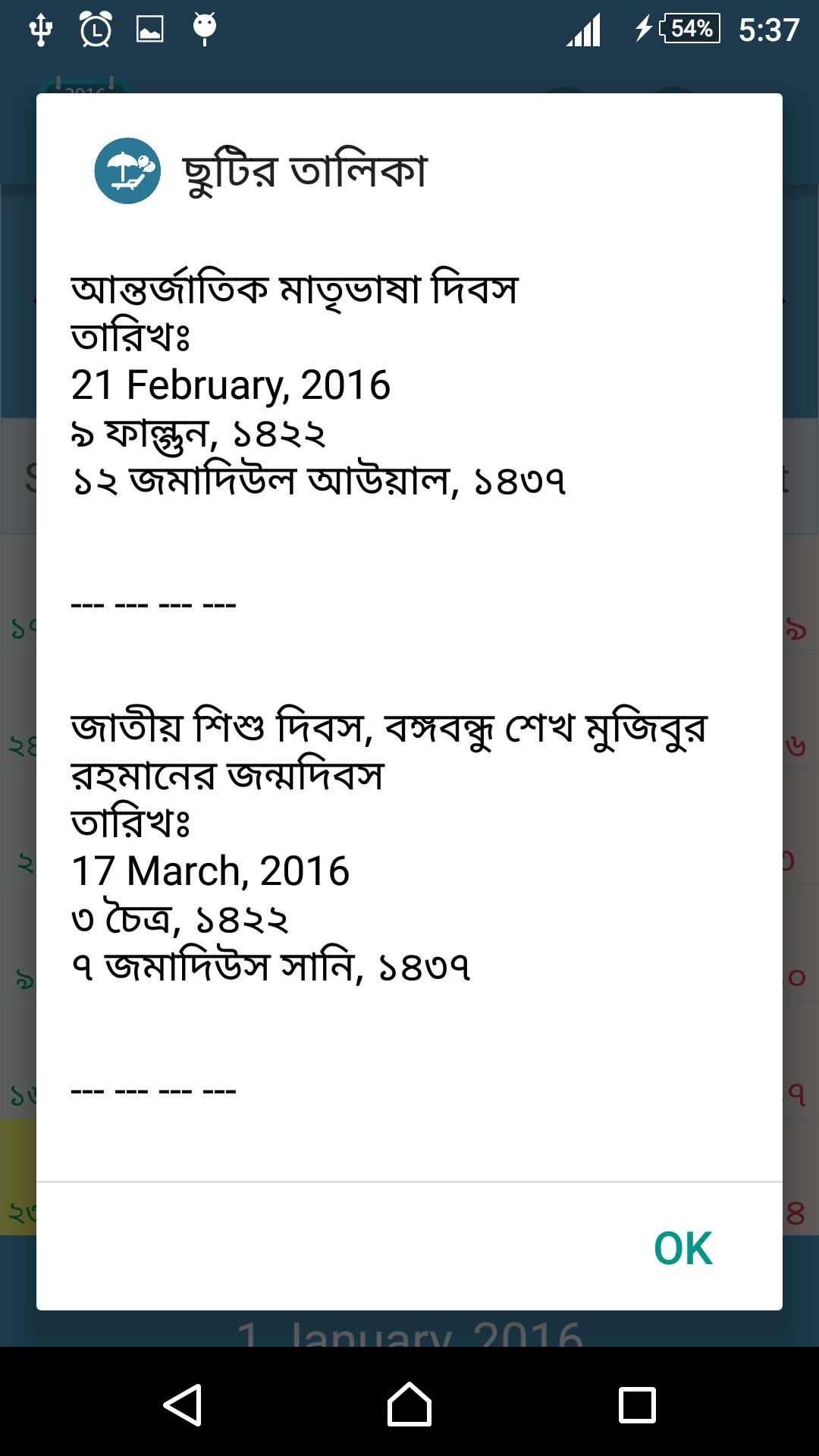Screen dimensions: 819x1456
Task: Open the recent apps overview
Action: click(637, 1404)
